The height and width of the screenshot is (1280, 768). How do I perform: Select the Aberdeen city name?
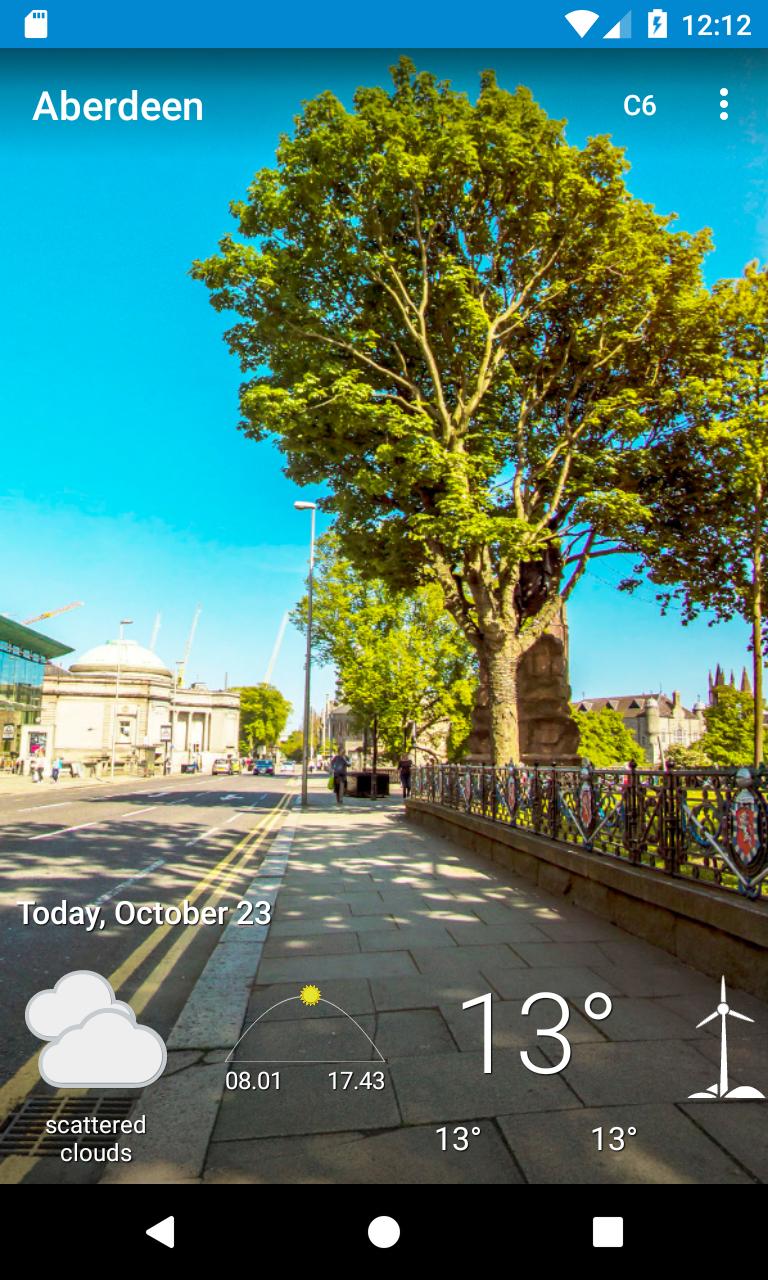tap(115, 106)
